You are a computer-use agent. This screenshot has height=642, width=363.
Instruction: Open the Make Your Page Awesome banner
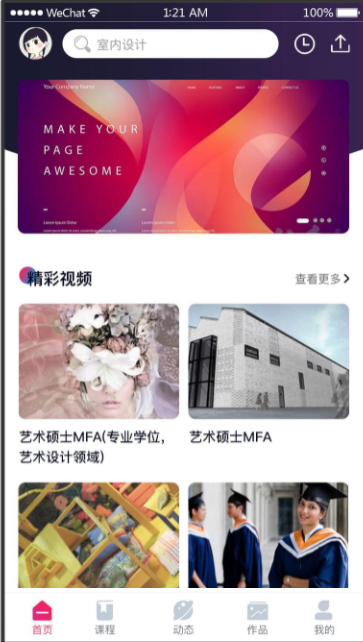183,156
